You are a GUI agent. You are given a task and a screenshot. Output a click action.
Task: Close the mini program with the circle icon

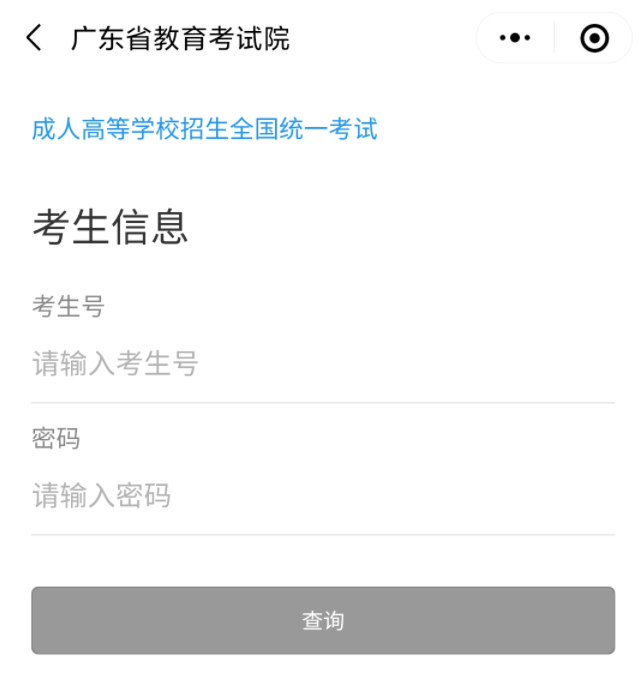pyautogui.click(x=594, y=39)
